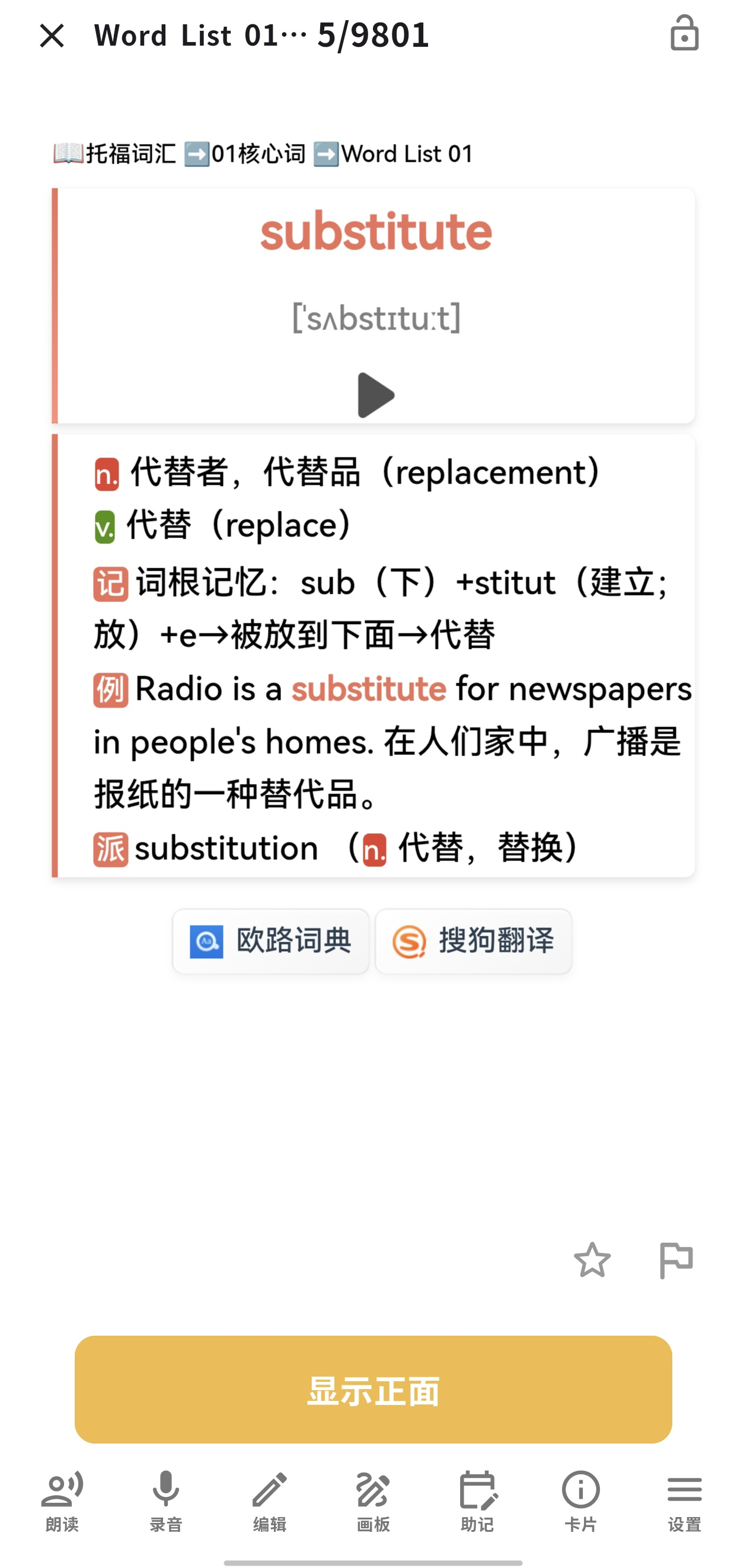Open 搜狗翻译 for this word
Screen dimensions: 747x1568
474,941
